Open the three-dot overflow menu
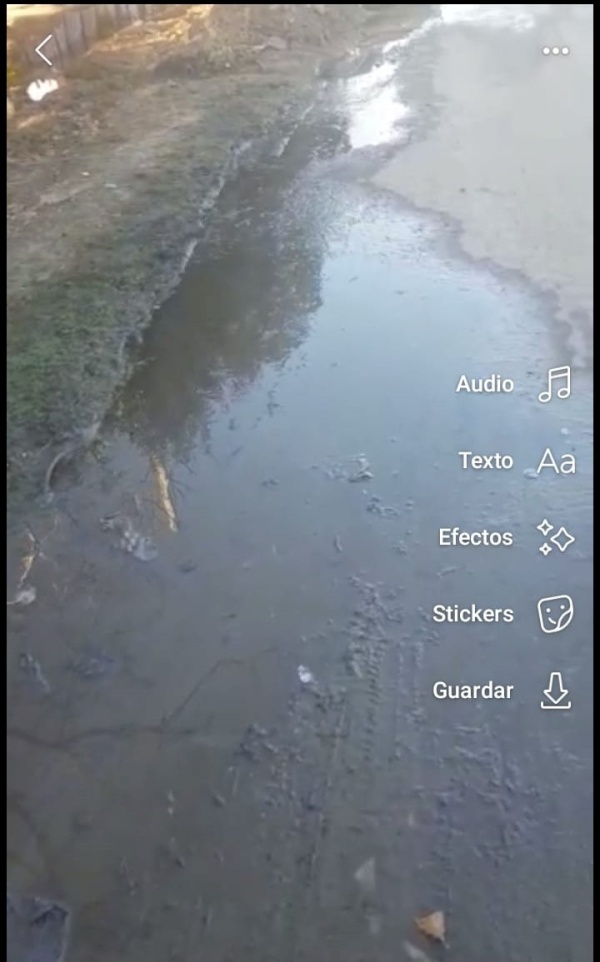 point(555,51)
